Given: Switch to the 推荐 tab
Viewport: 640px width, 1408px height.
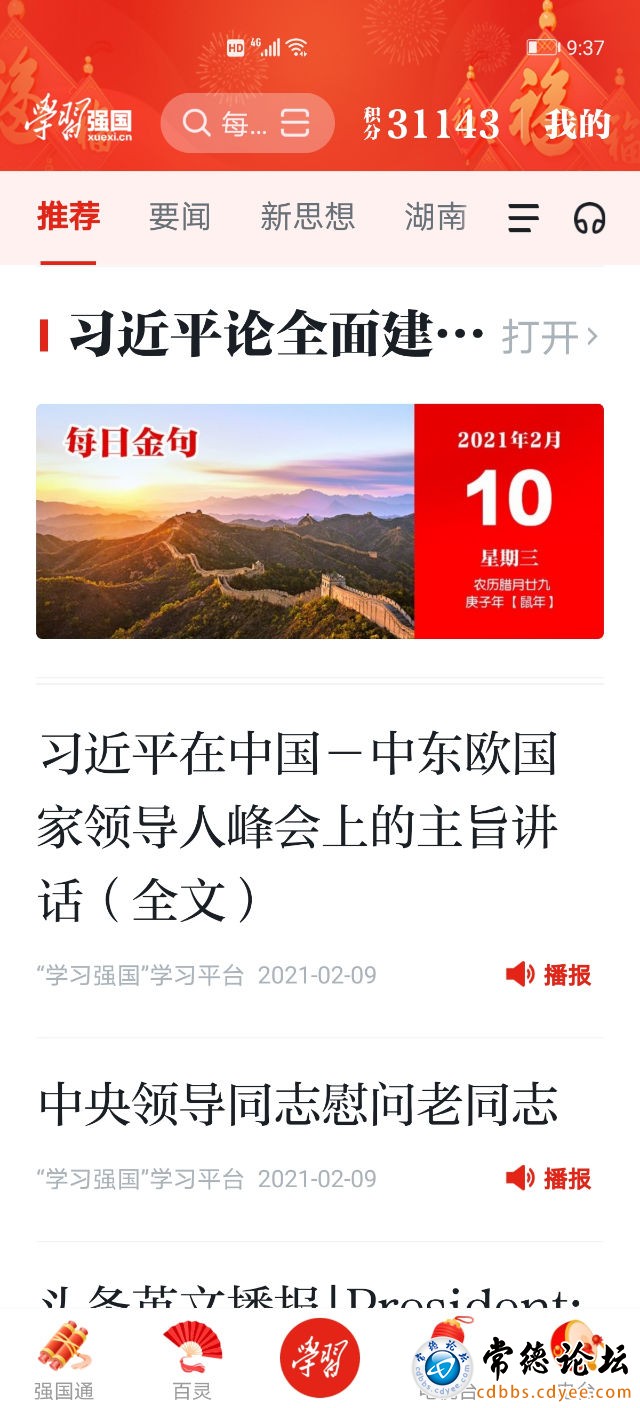Looking at the screenshot, I should [x=68, y=217].
